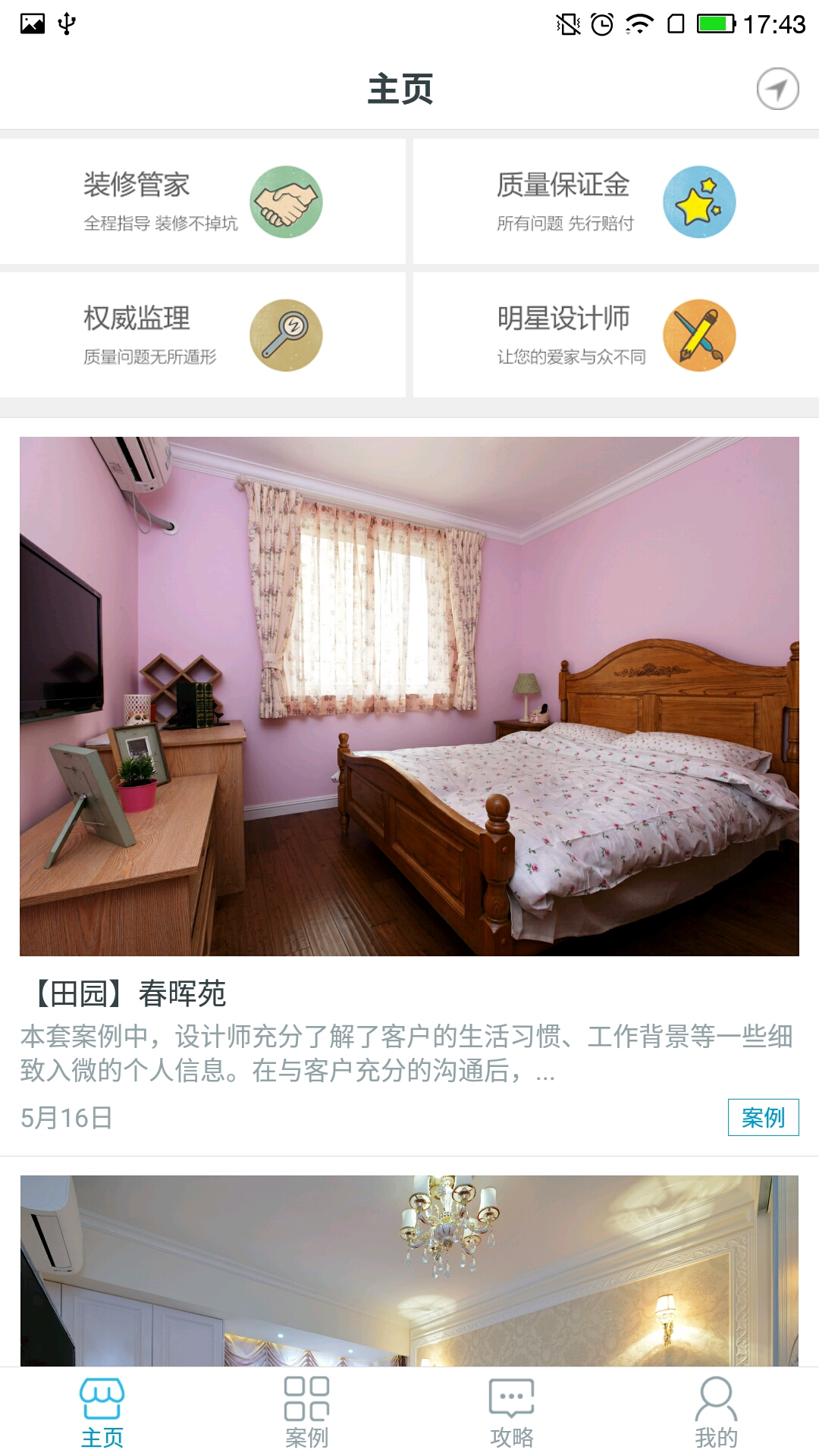View 明星设计师 service card
The image size is (819, 1456).
615,335
